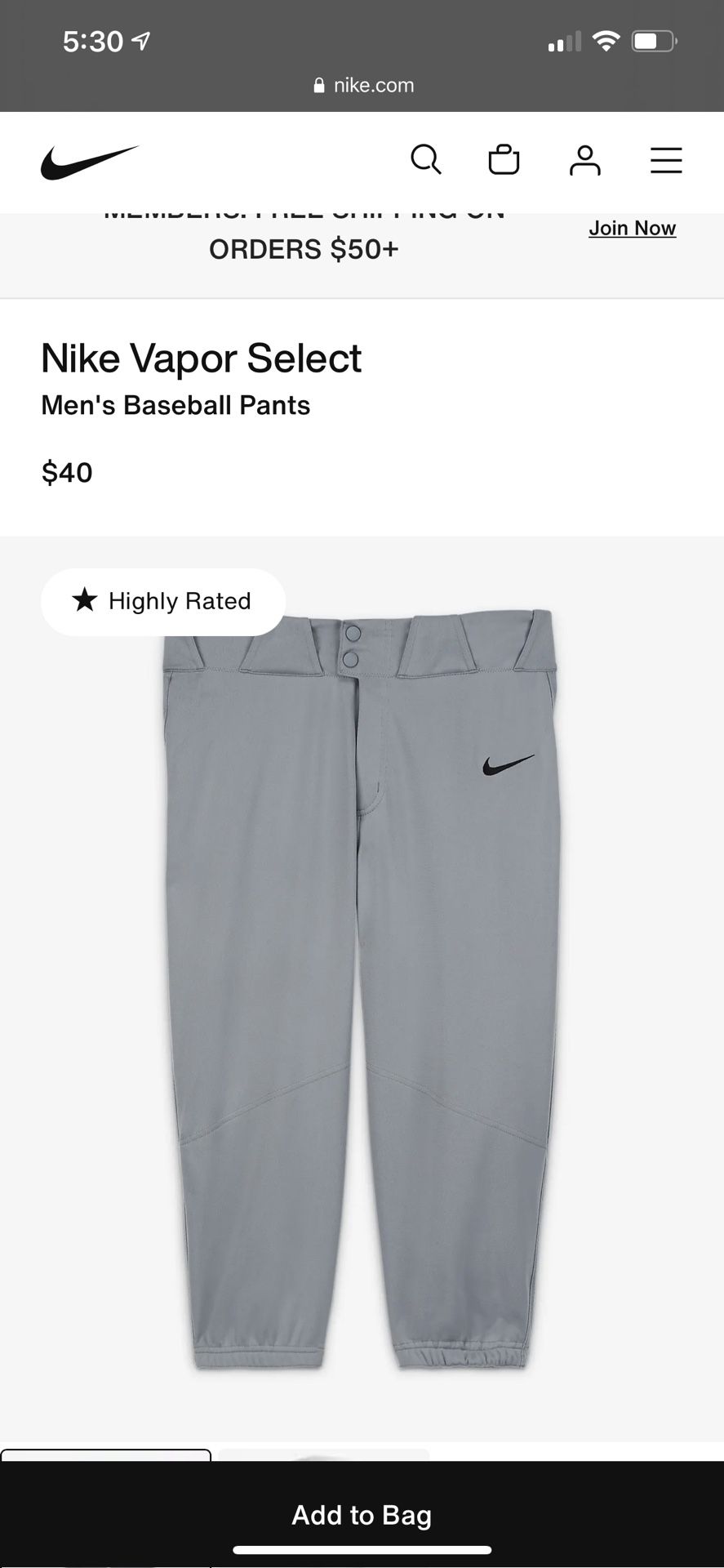The width and height of the screenshot is (724, 1568).
Task: Tap the padlock icon beside nike.com
Action: (318, 84)
